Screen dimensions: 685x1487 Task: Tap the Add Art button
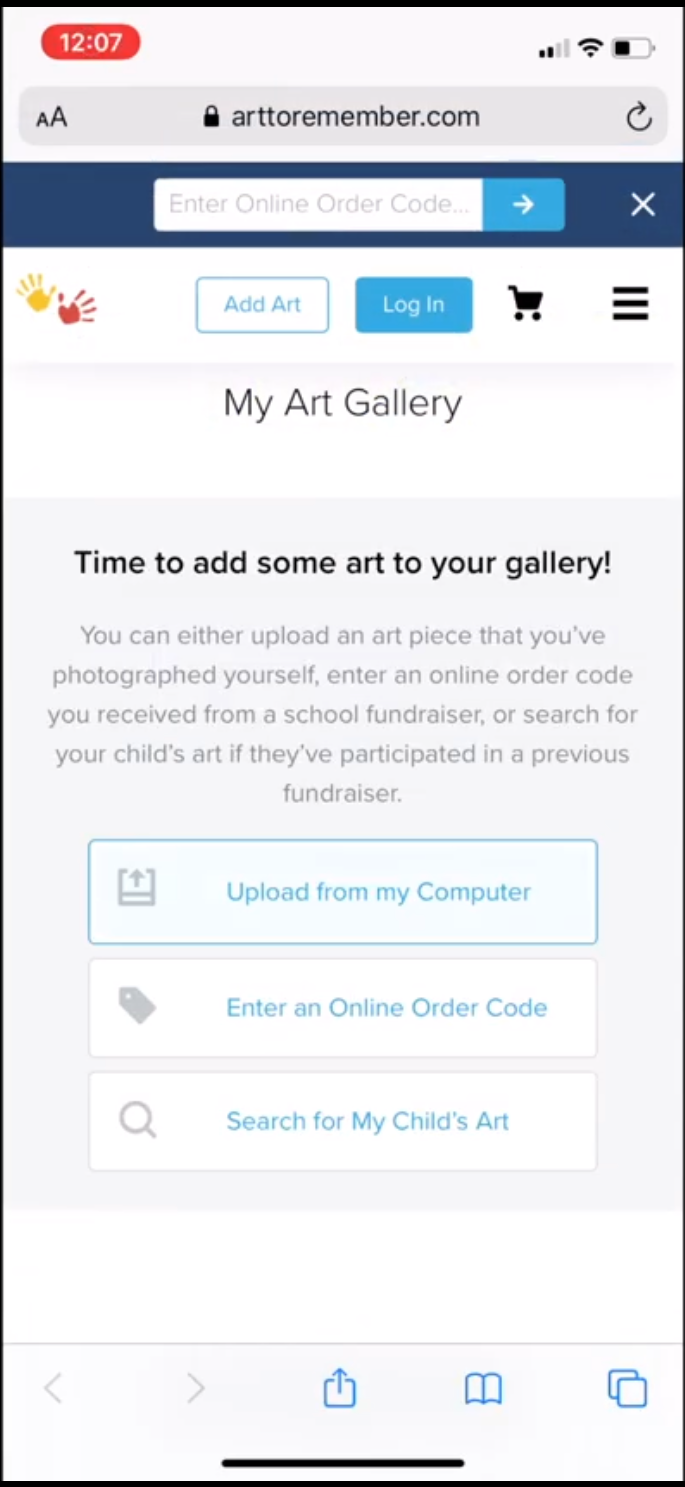click(262, 305)
